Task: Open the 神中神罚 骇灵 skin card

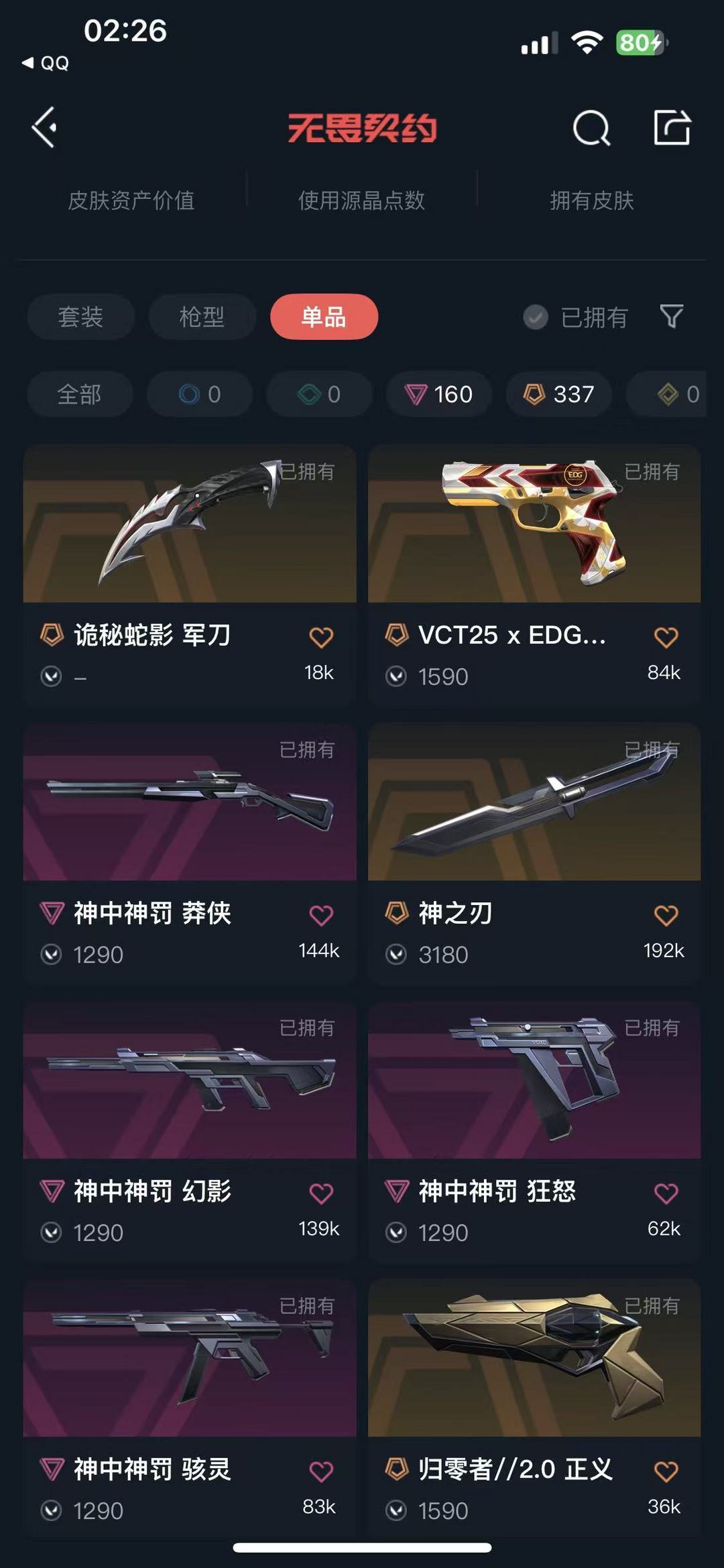Action: point(190,1408)
